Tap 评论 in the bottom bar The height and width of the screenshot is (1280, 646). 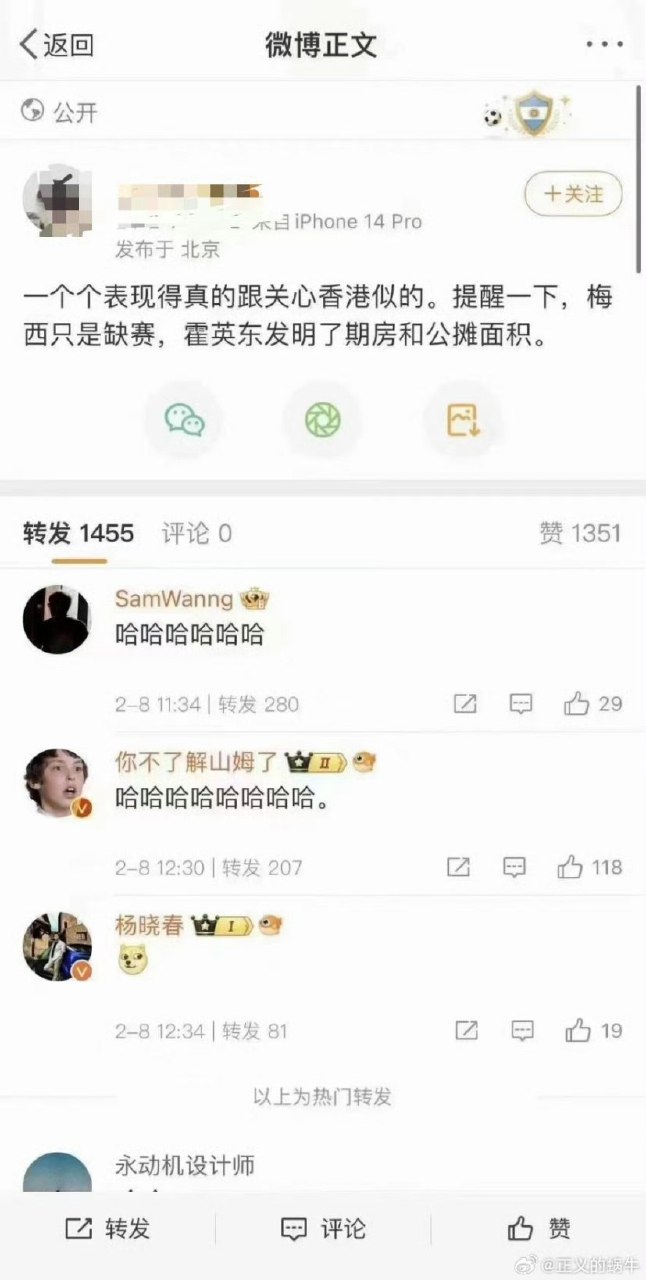tap(323, 1228)
